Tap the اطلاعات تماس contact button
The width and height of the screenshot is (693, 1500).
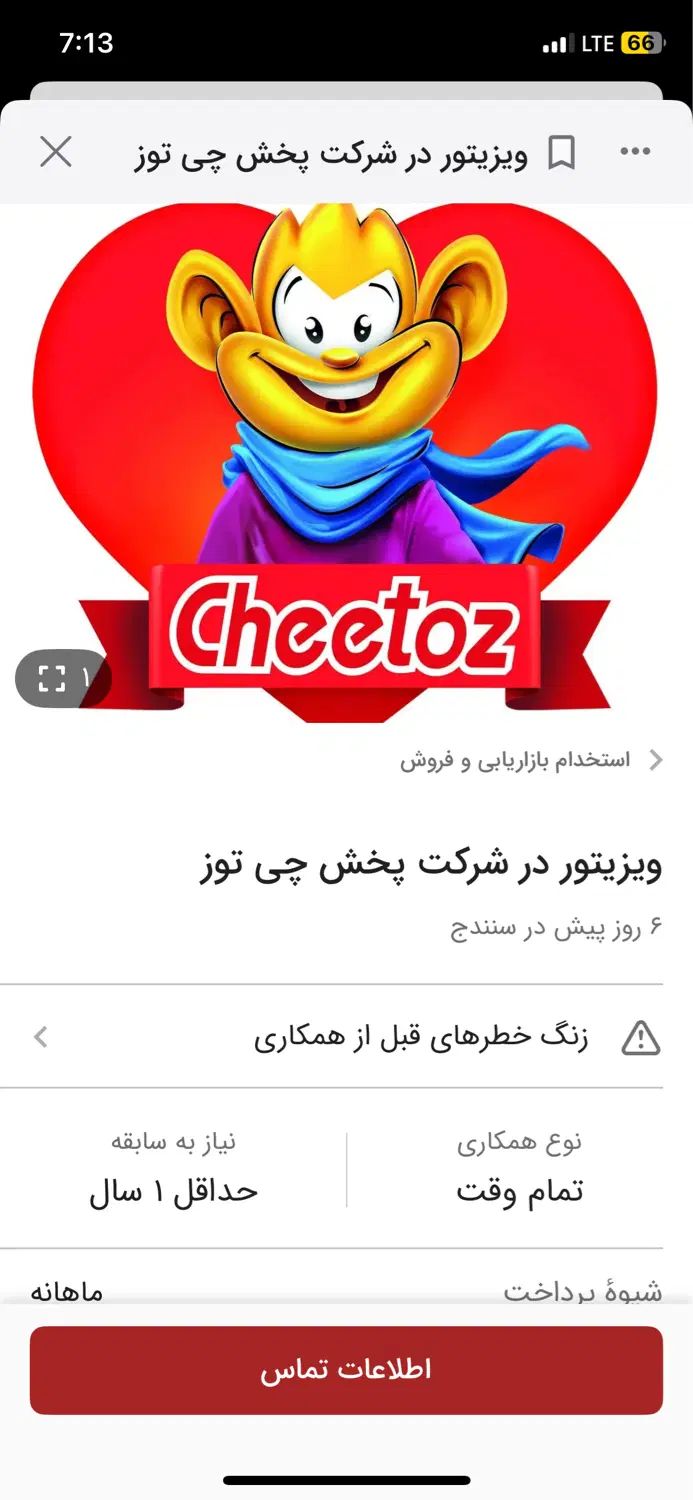coord(346,1370)
